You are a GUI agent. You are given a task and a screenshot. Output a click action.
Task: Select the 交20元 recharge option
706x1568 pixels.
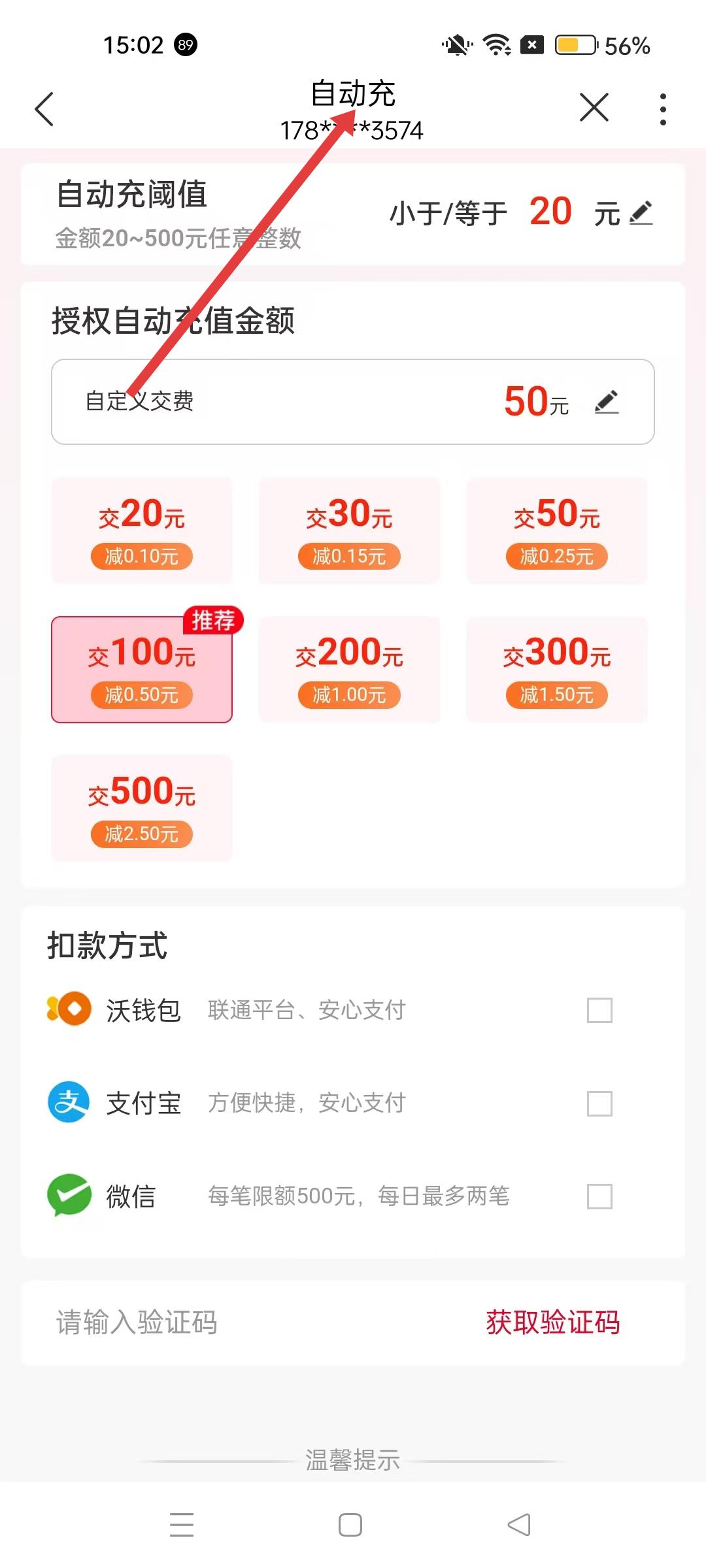(x=142, y=531)
